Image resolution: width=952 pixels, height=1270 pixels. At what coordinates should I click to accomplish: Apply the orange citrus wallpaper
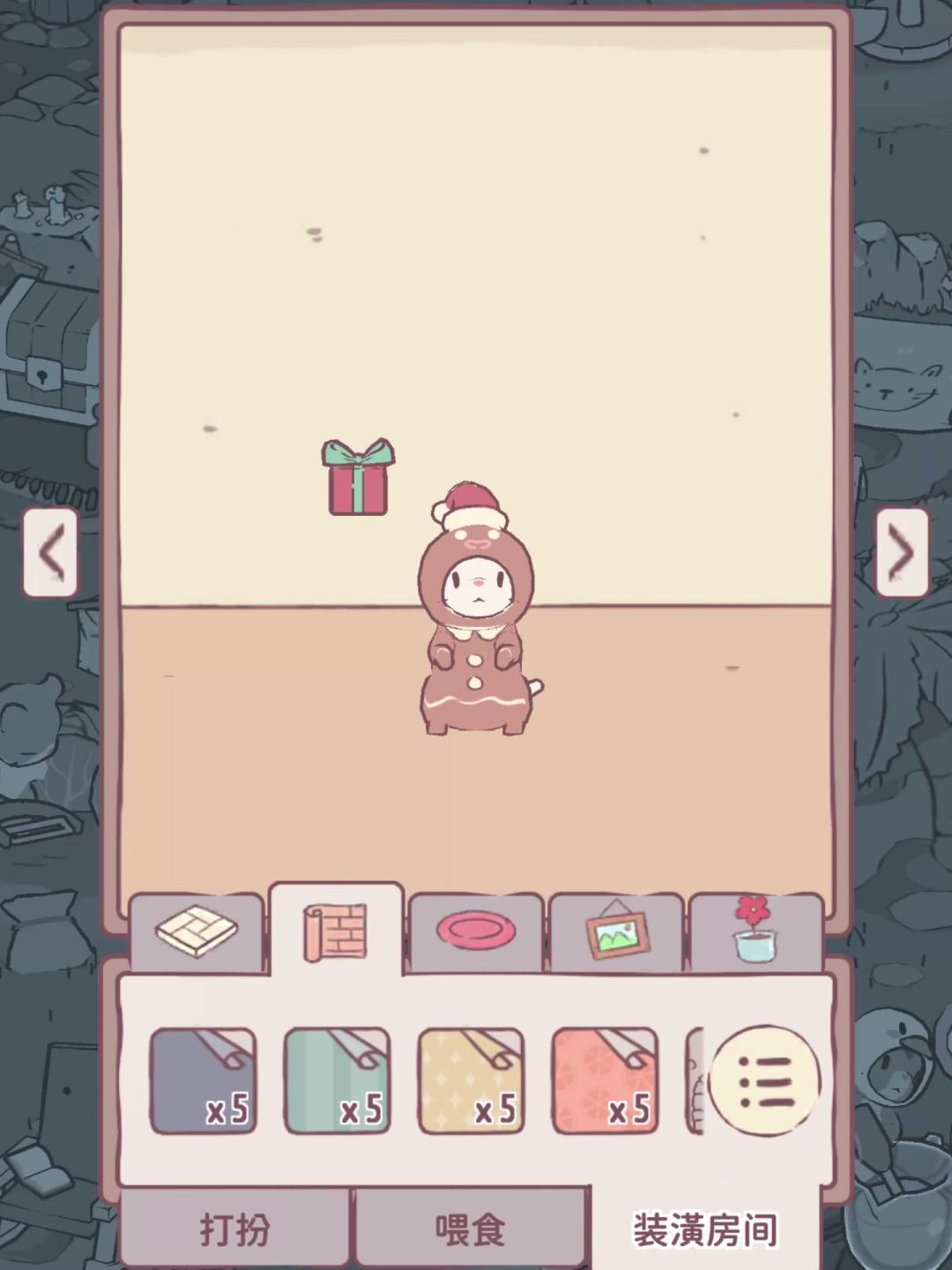[x=605, y=1080]
